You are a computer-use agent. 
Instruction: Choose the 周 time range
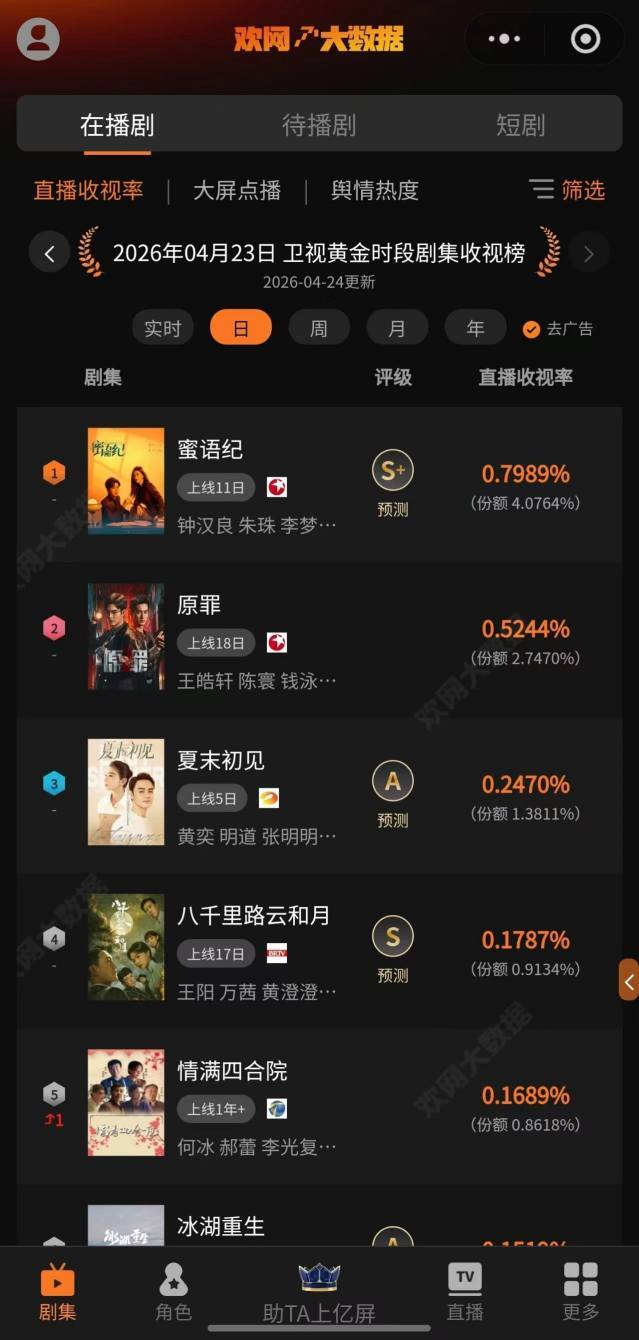point(318,328)
